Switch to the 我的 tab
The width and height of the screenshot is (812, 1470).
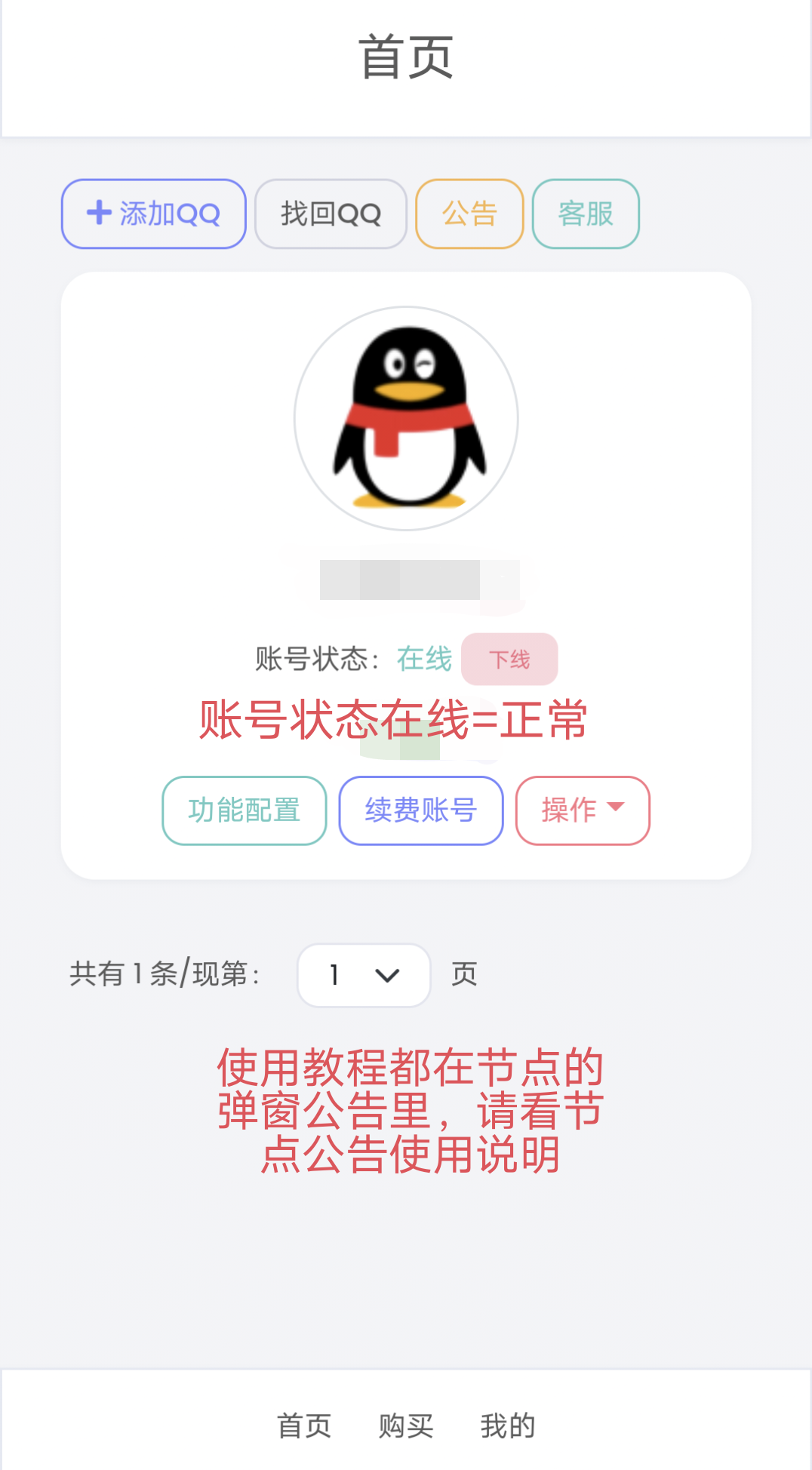coord(507,1425)
